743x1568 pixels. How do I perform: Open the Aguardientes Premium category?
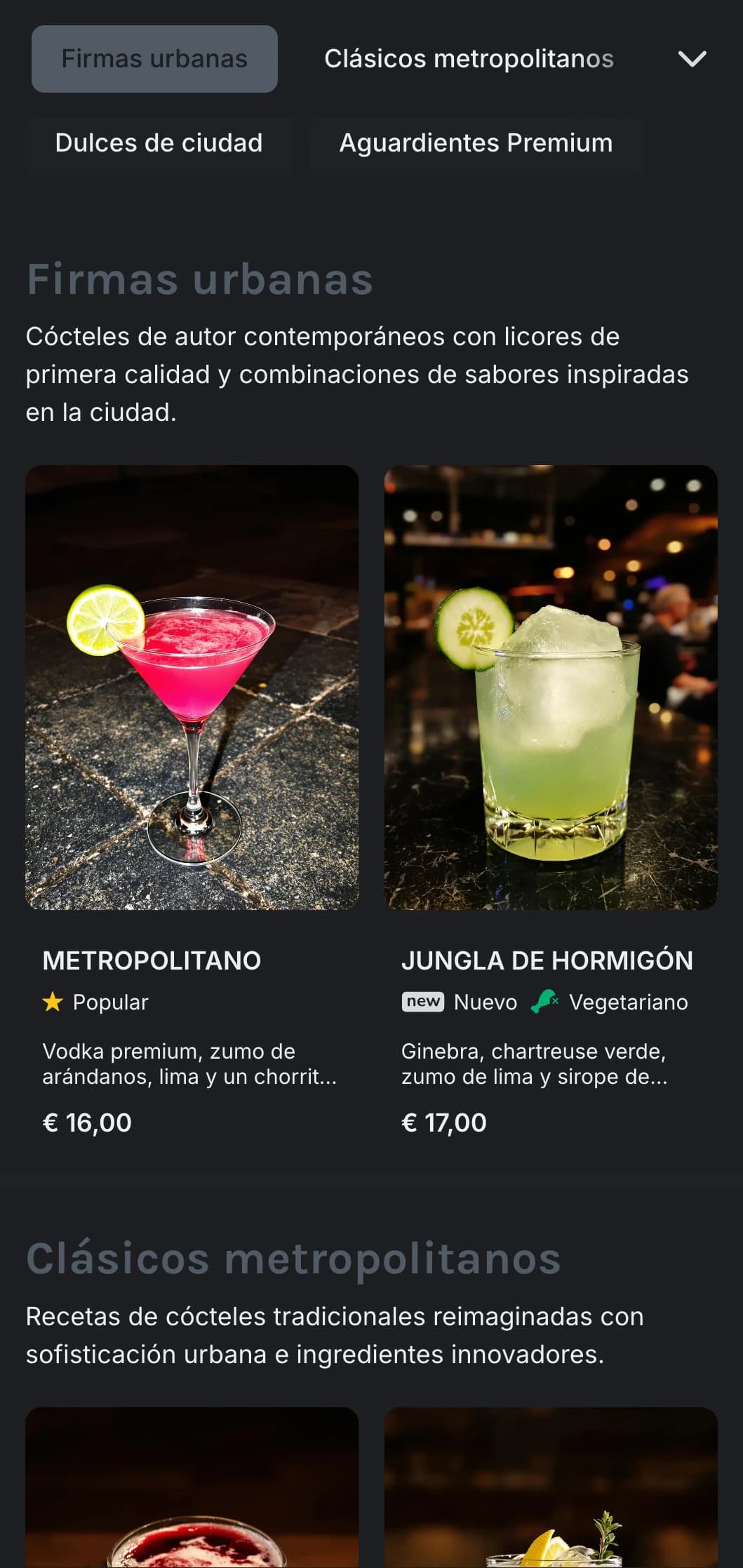(476, 143)
